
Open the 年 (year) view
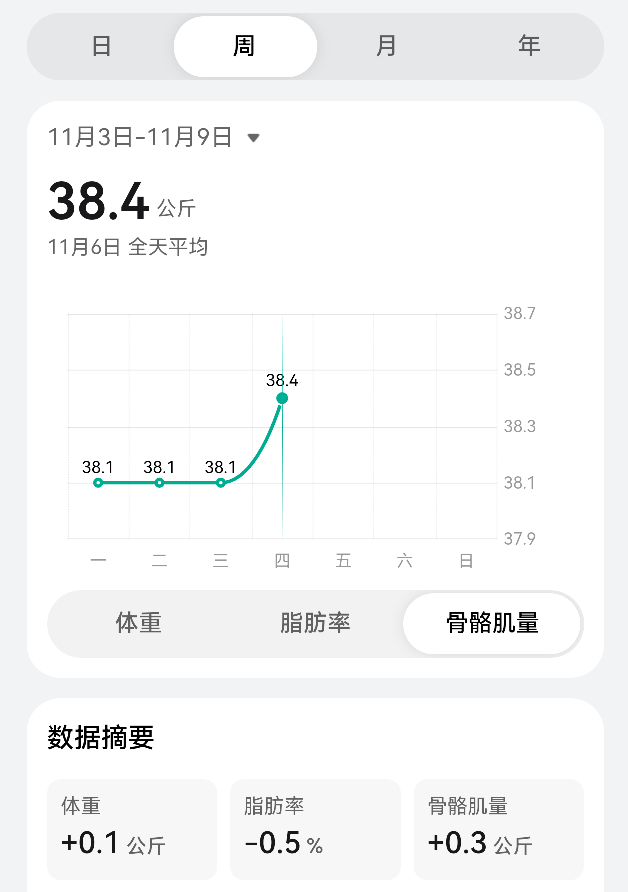click(529, 46)
